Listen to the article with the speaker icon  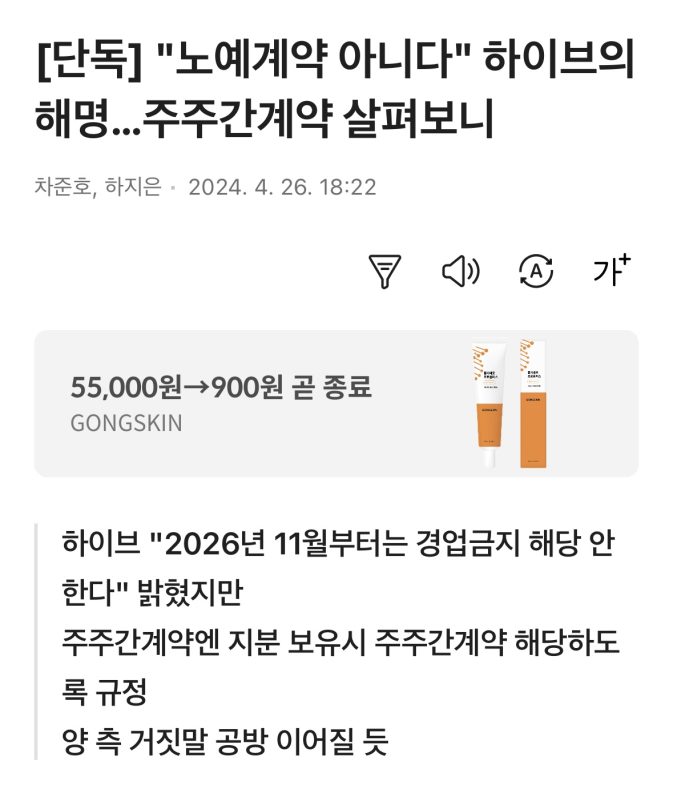pyautogui.click(x=461, y=271)
